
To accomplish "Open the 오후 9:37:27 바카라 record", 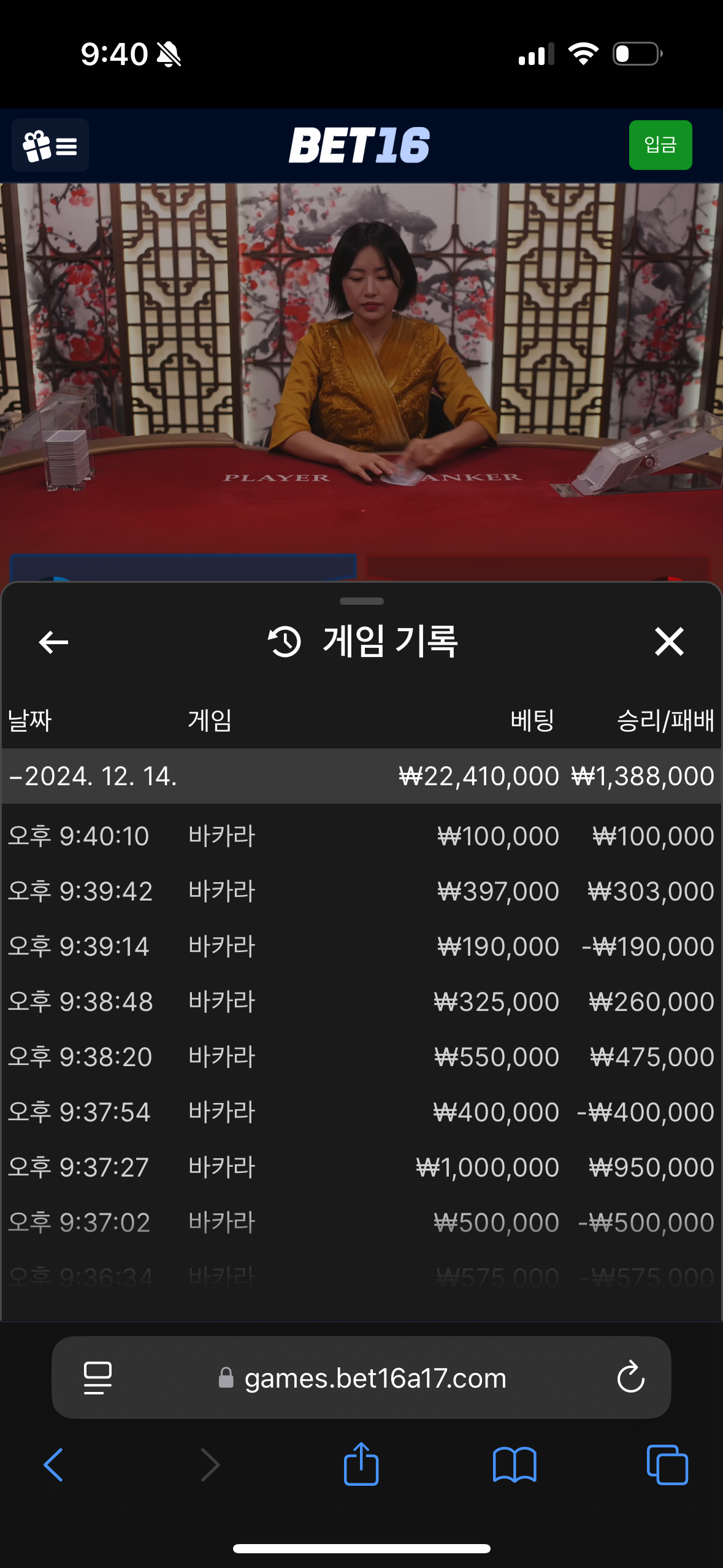I will 361,1167.
